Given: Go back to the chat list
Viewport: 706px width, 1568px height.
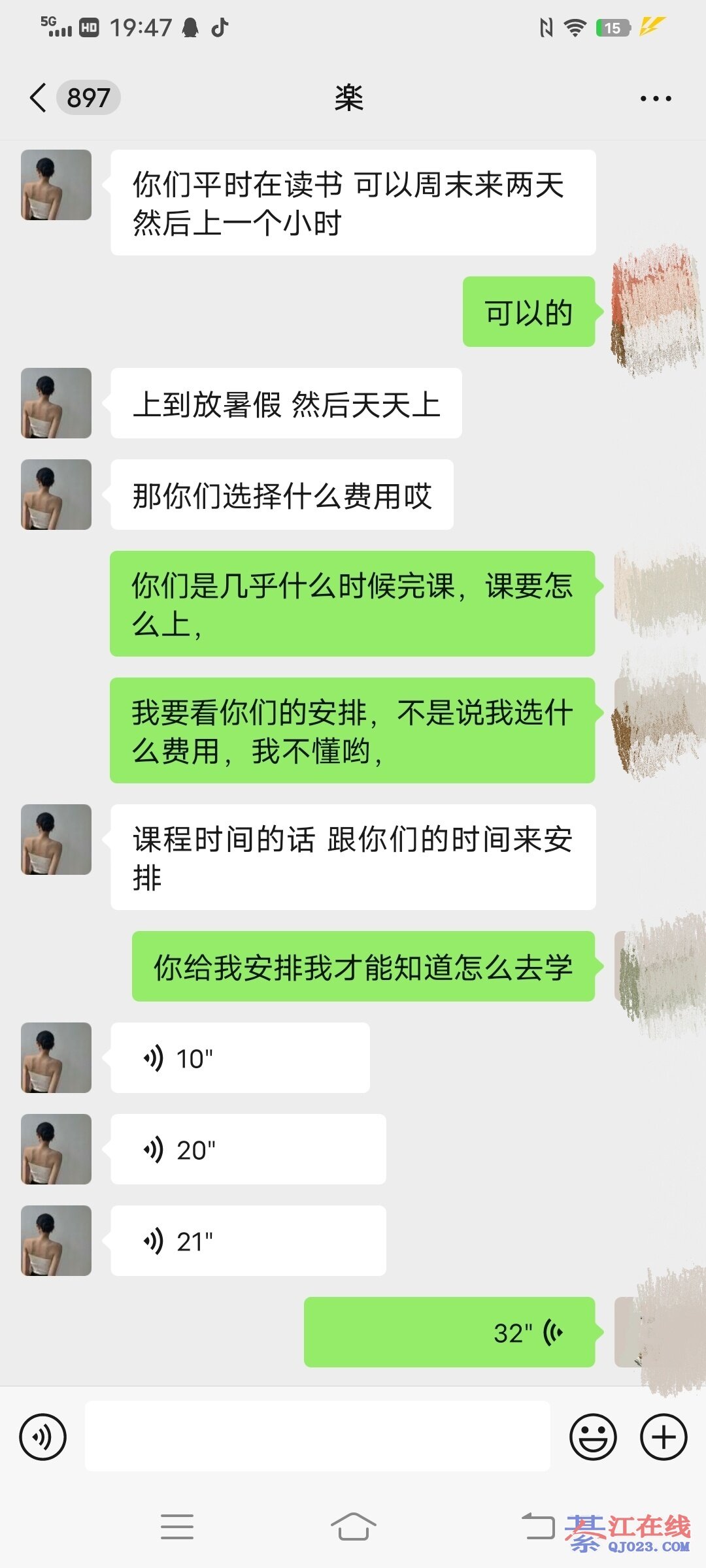Looking at the screenshot, I should 39,98.
